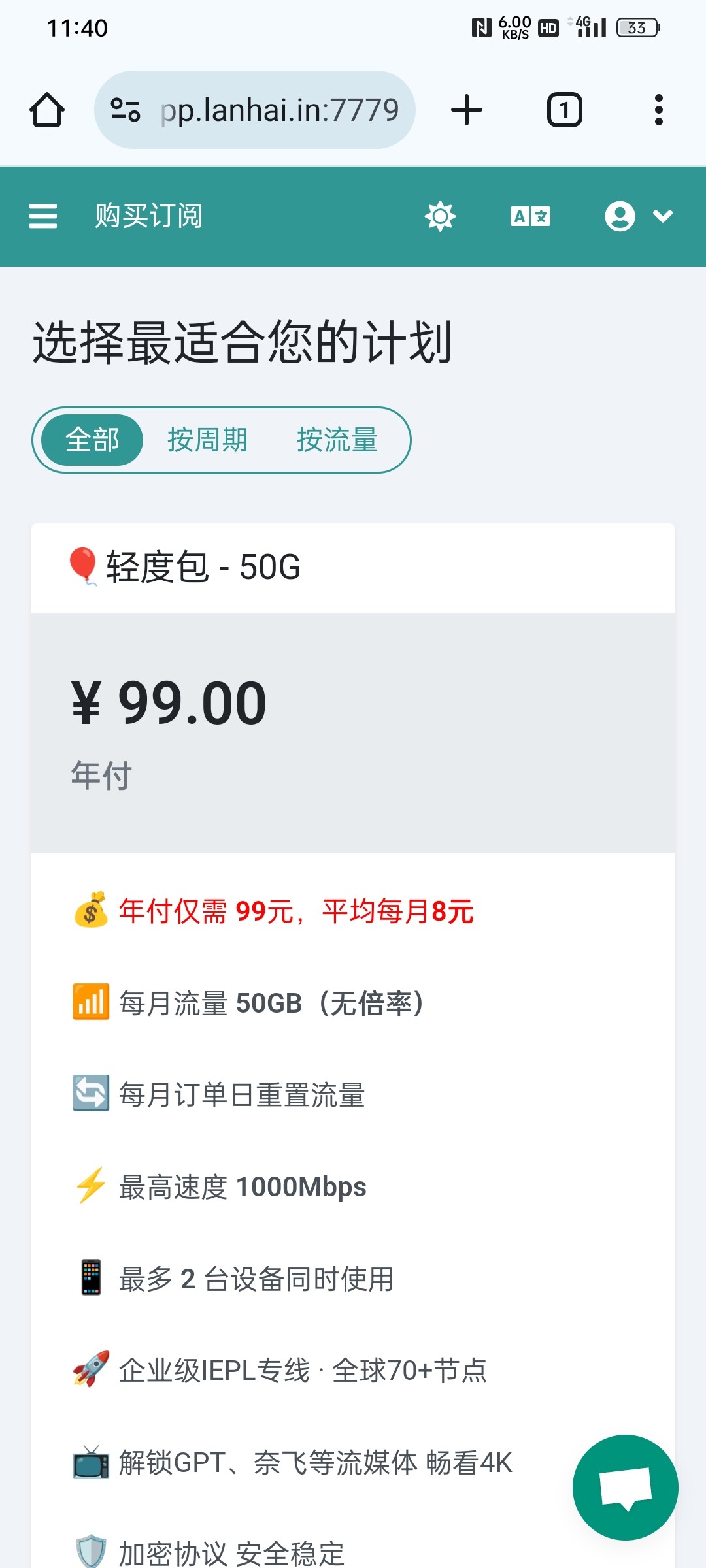Open the language translation selector
Screen dimensions: 706x1568
(x=529, y=216)
